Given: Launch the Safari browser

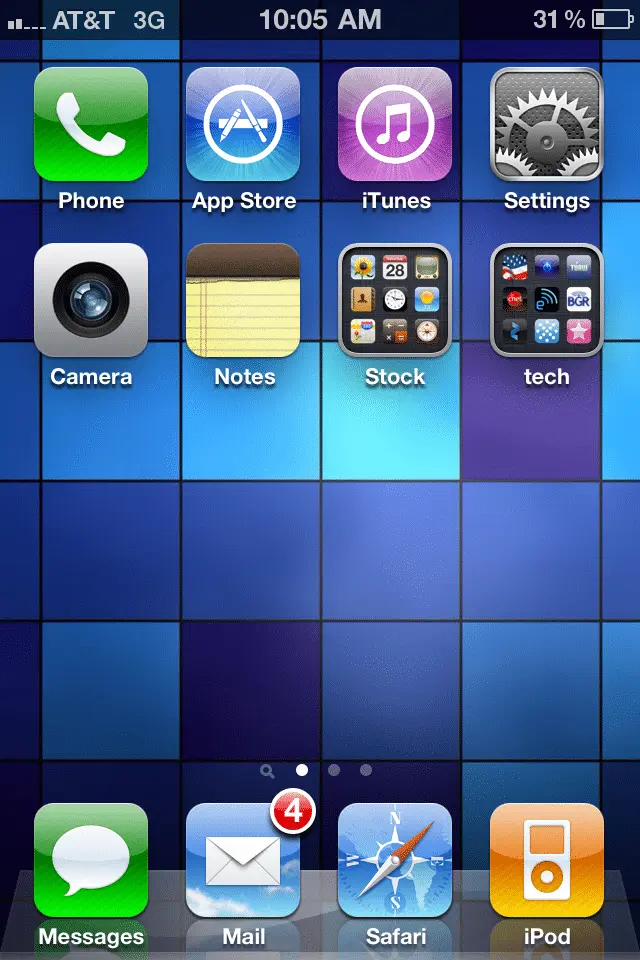Looking at the screenshot, I should 395,860.
